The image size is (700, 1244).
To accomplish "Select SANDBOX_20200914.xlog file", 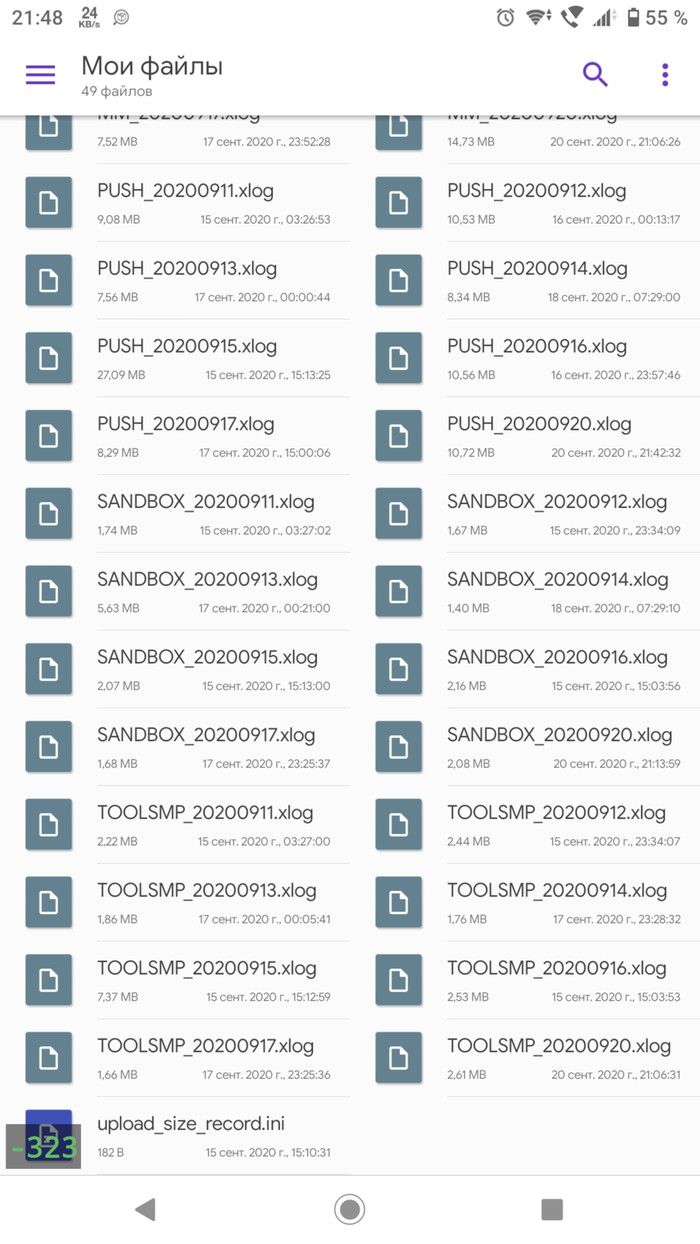I will click(557, 590).
